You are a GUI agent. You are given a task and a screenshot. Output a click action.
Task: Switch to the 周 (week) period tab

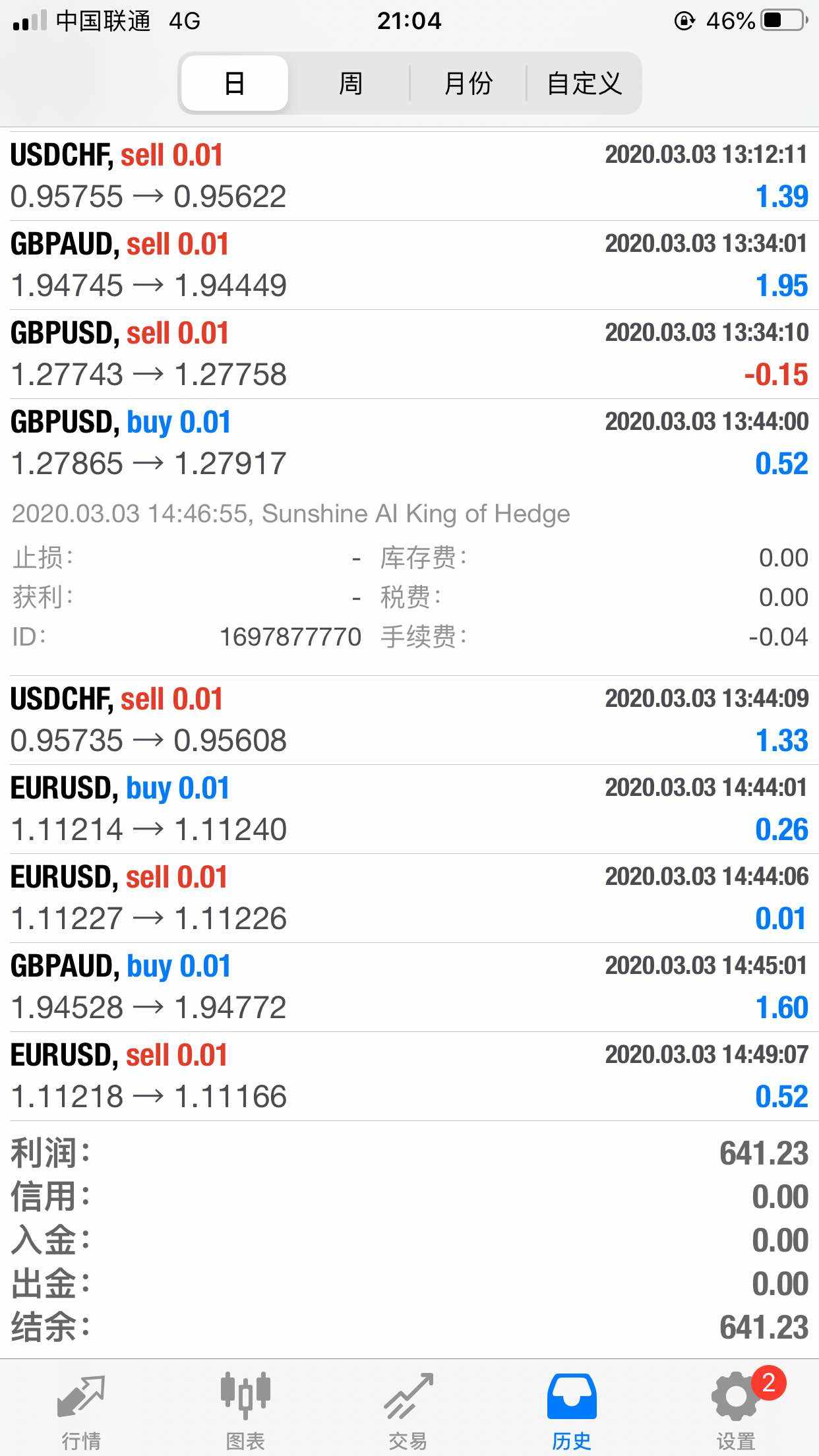point(350,84)
